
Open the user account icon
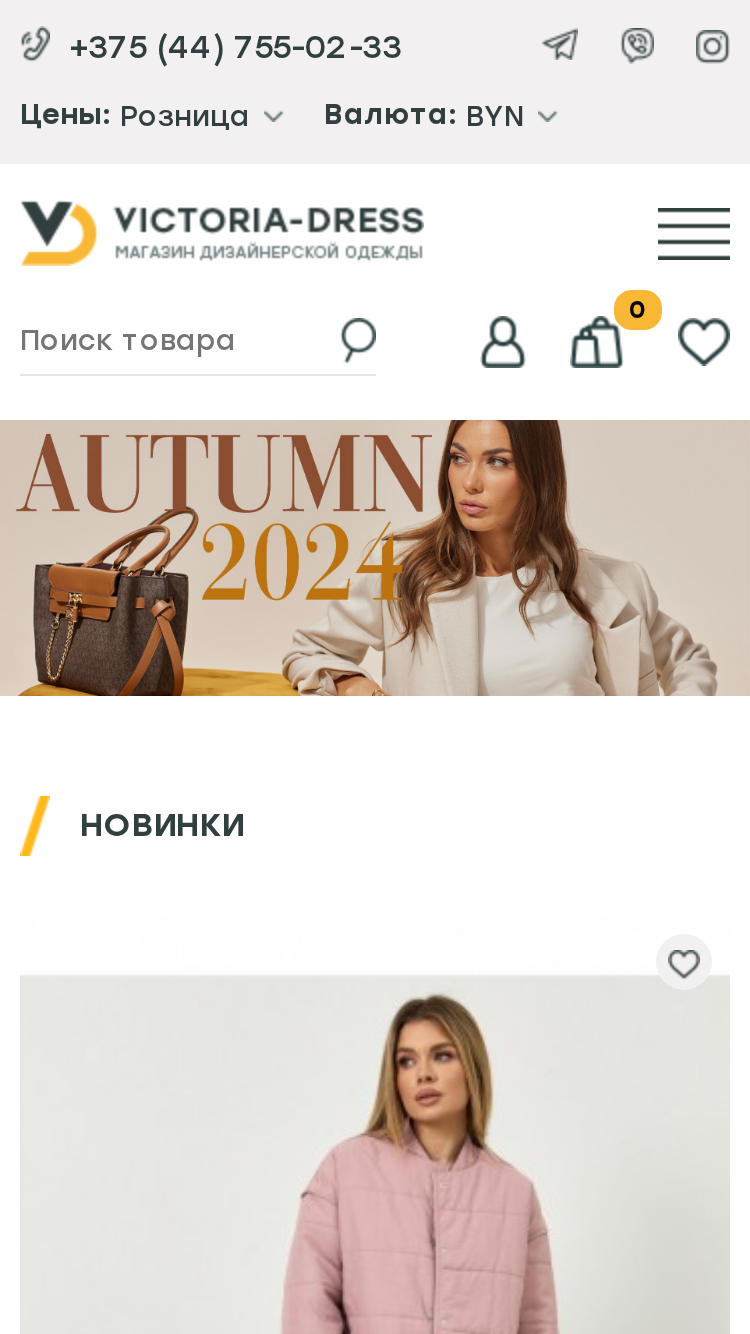tap(502, 343)
